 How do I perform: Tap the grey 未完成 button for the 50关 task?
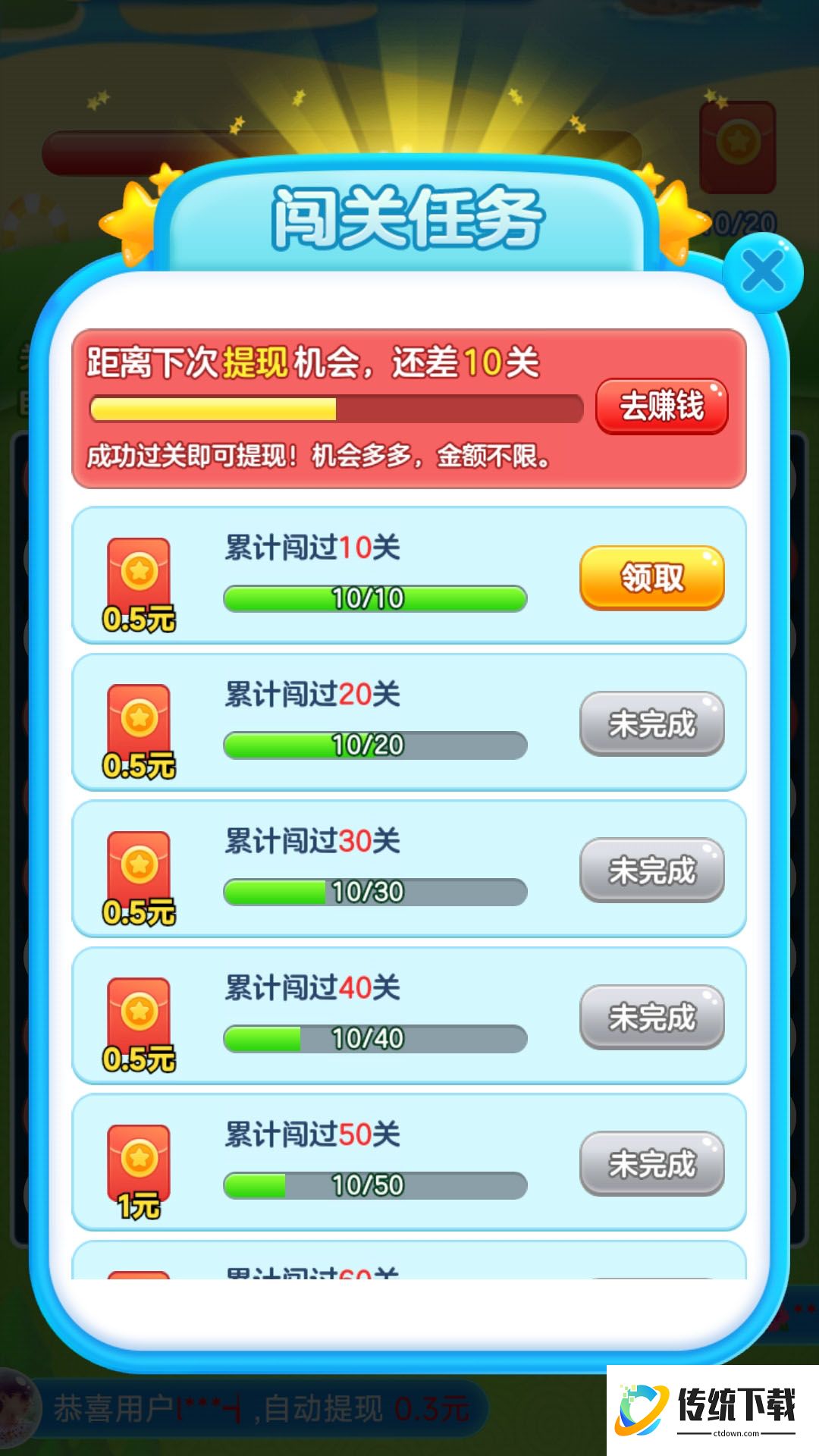652,1163
